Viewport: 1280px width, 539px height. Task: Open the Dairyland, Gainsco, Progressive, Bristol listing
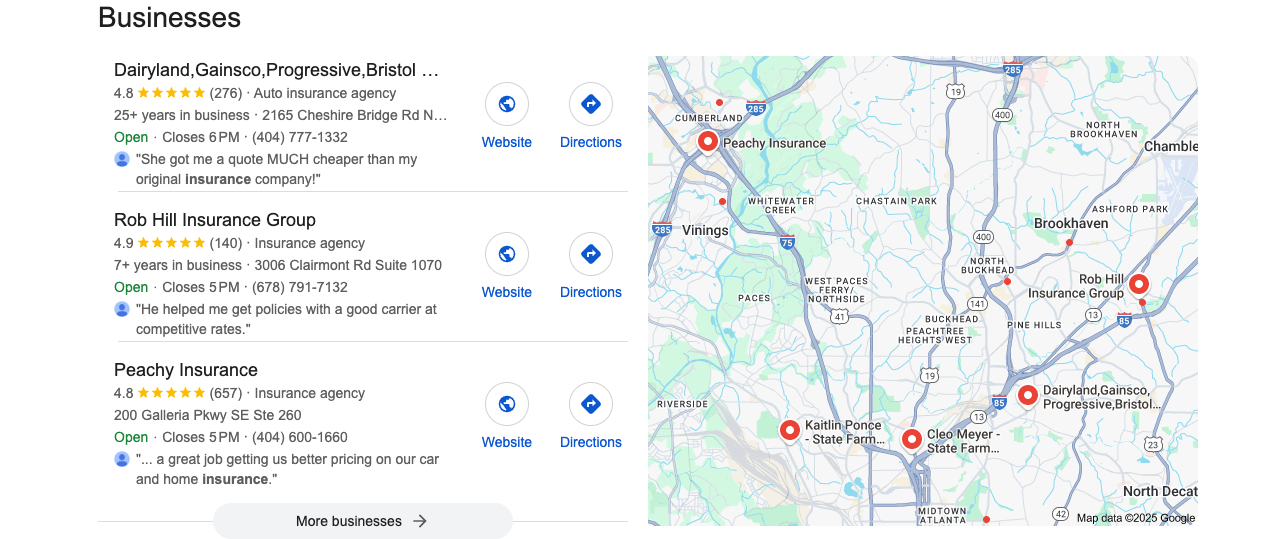[x=277, y=70]
